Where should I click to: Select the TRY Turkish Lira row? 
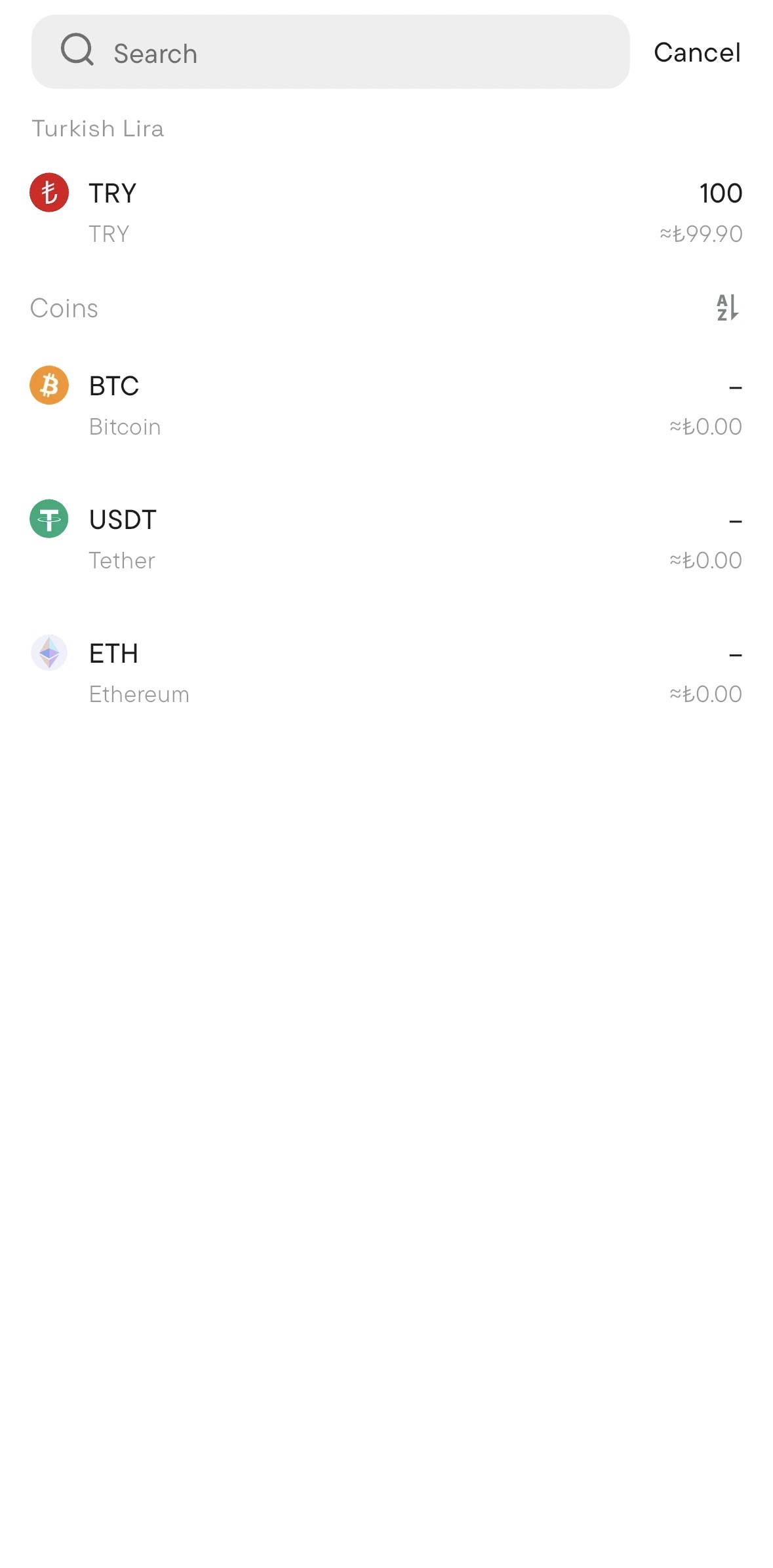(x=386, y=212)
